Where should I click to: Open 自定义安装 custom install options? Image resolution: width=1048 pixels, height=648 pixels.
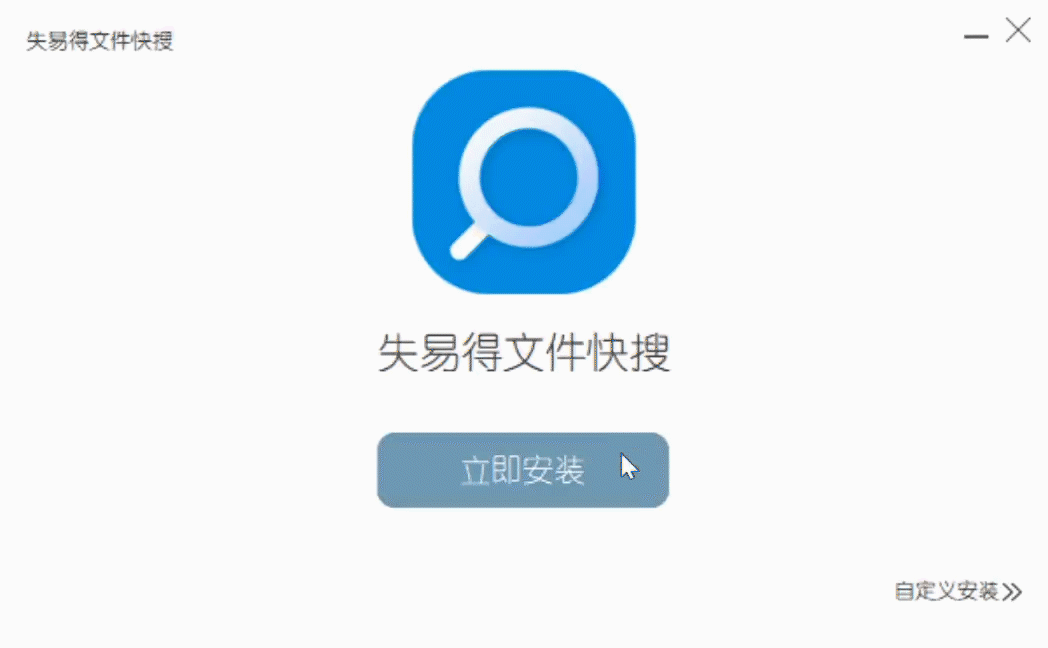pos(957,591)
